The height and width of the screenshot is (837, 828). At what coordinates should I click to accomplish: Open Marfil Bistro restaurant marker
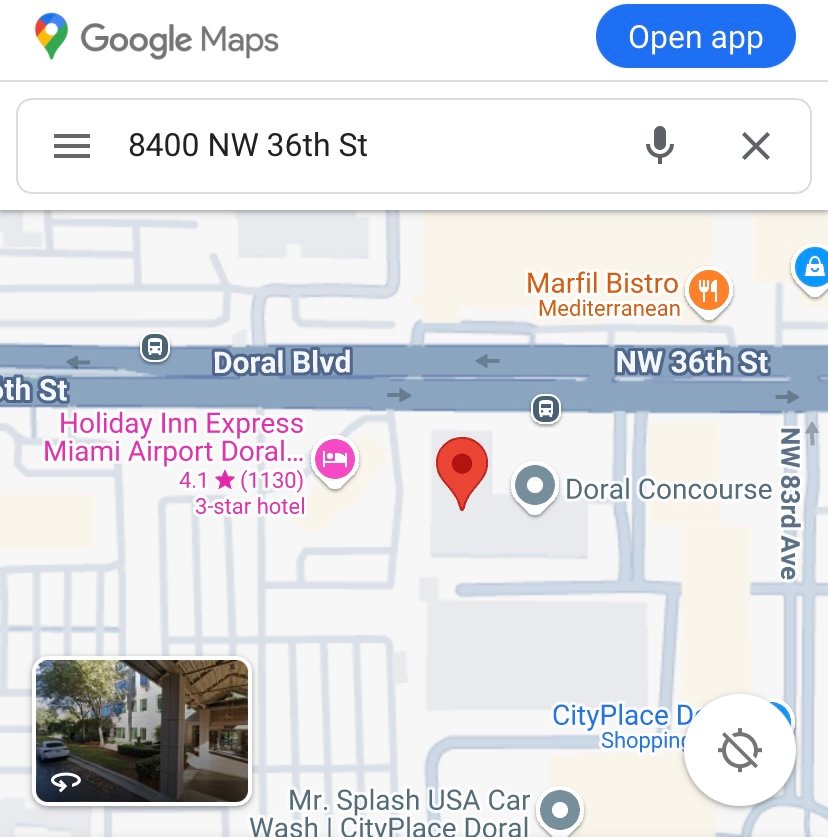[x=709, y=291]
